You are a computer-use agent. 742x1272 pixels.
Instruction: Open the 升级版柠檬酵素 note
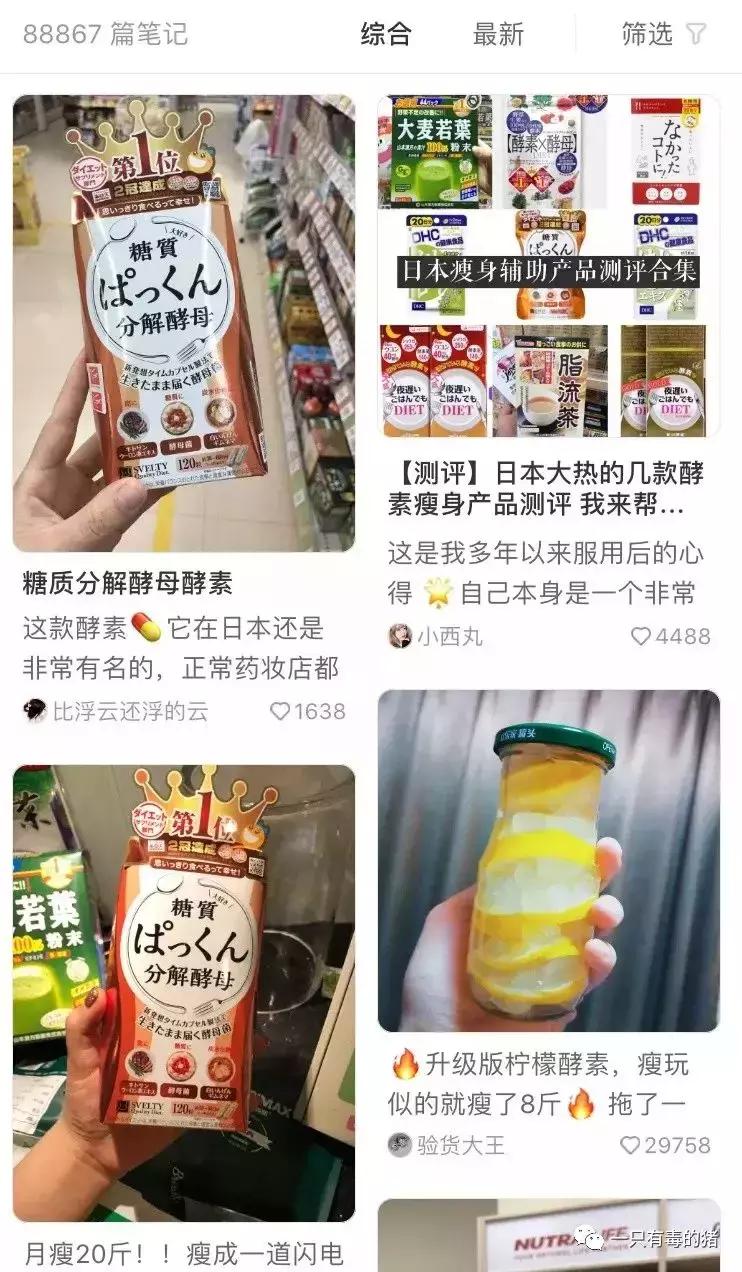[x=548, y=860]
